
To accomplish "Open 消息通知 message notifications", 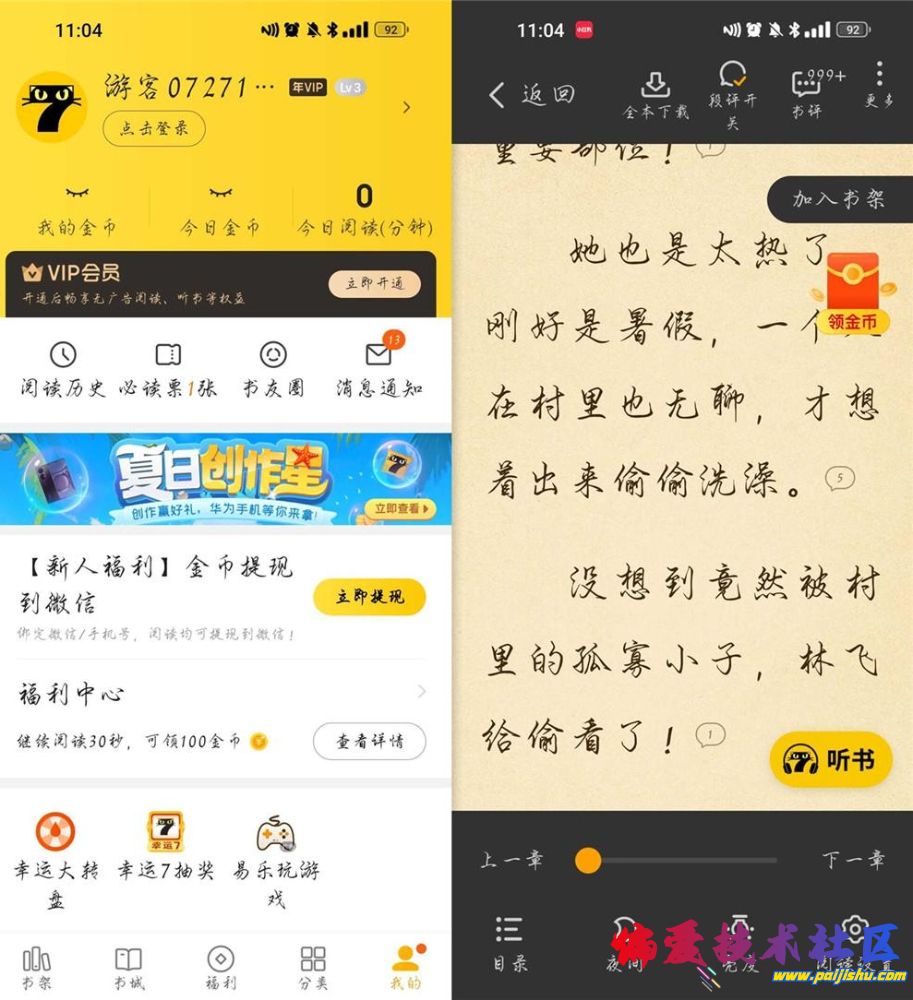I will pos(378,370).
